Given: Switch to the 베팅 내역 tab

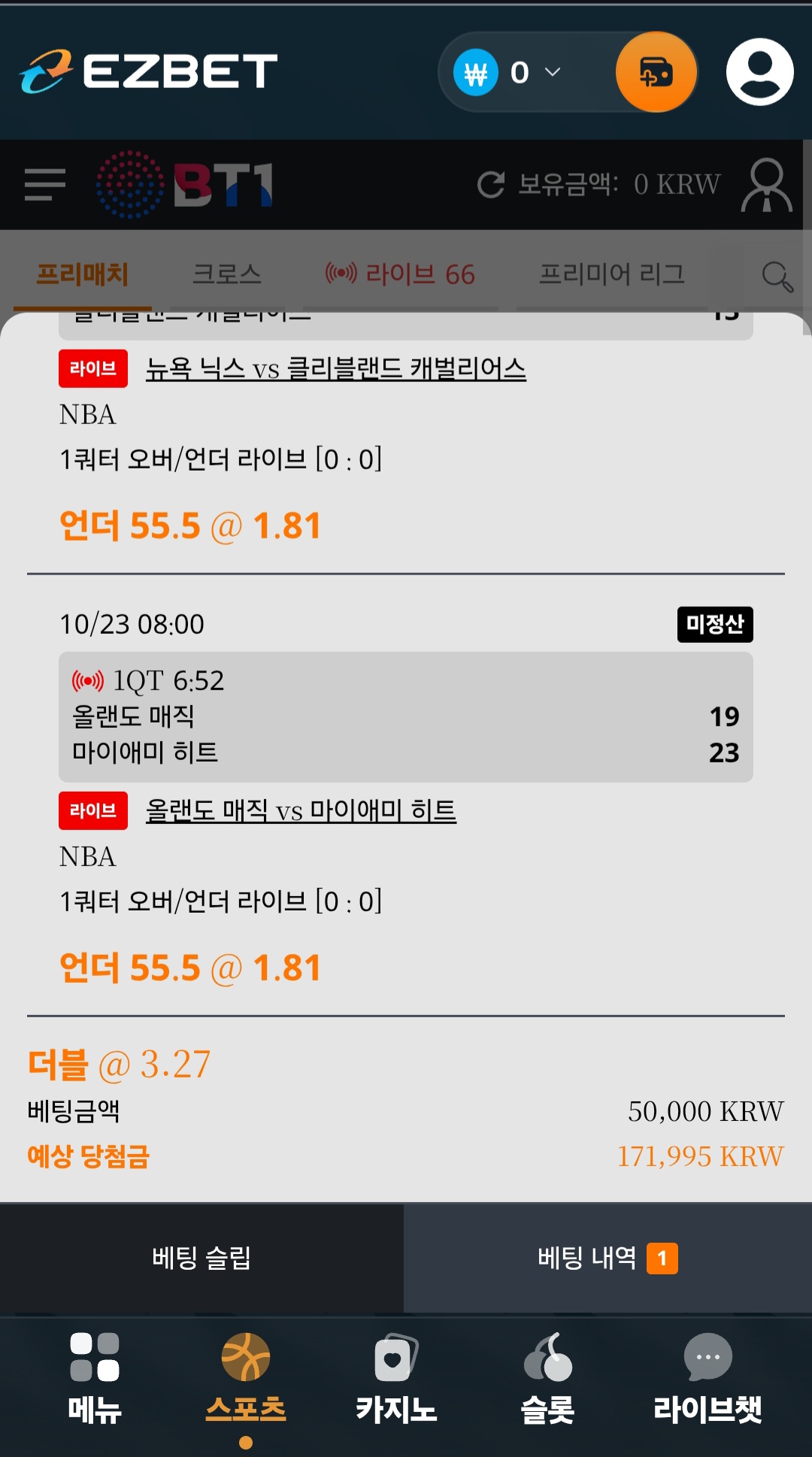Looking at the screenshot, I should (x=607, y=1258).
